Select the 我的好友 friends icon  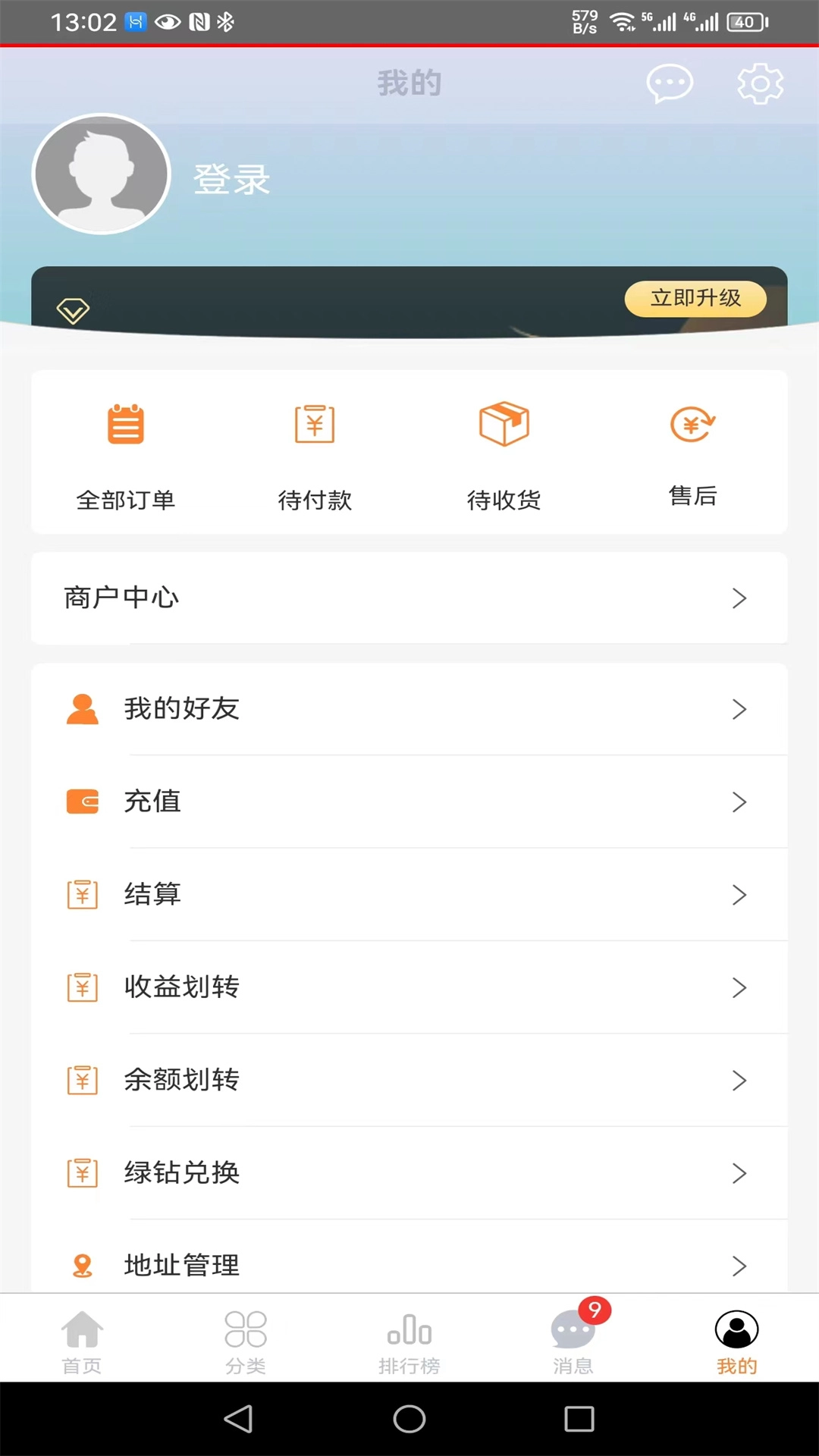(82, 709)
